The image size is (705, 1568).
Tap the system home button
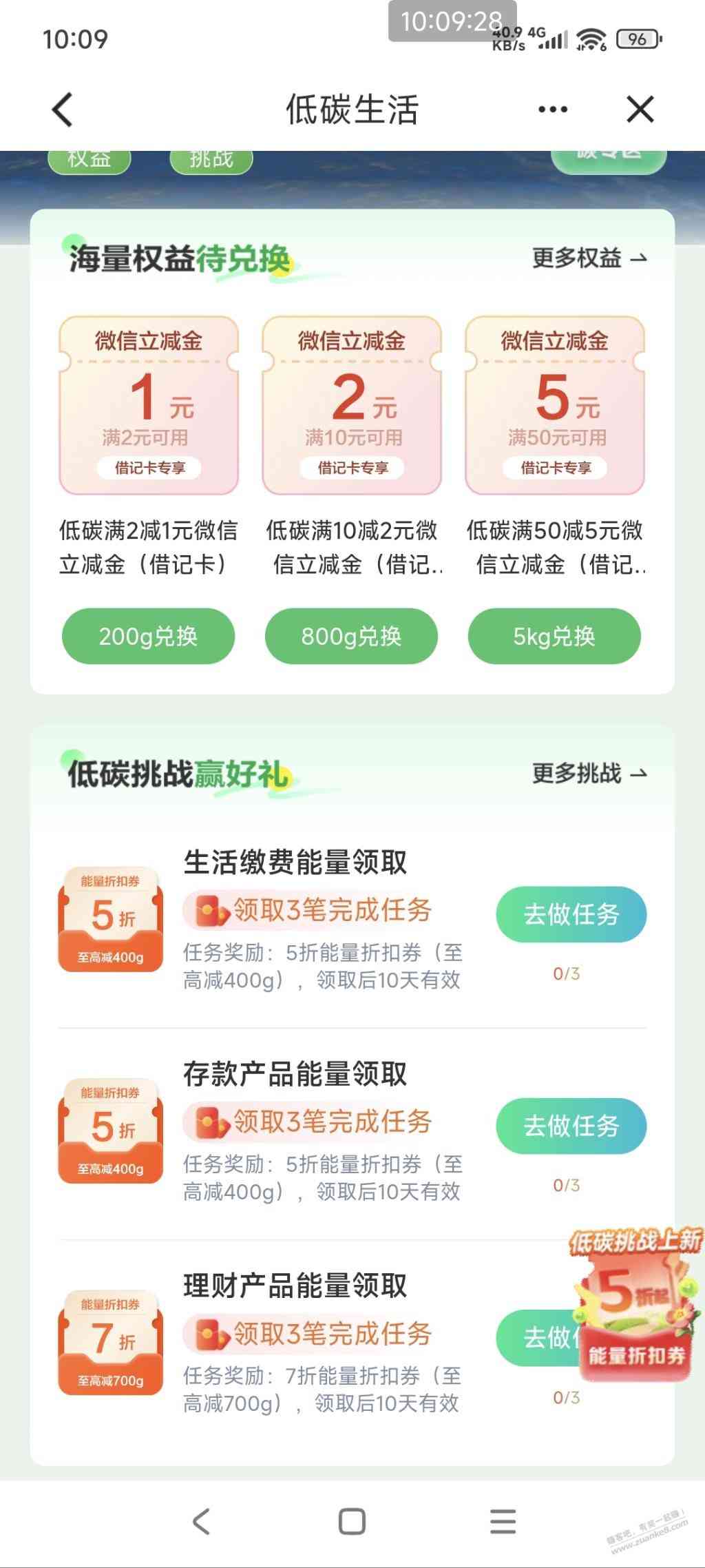pos(352,1521)
